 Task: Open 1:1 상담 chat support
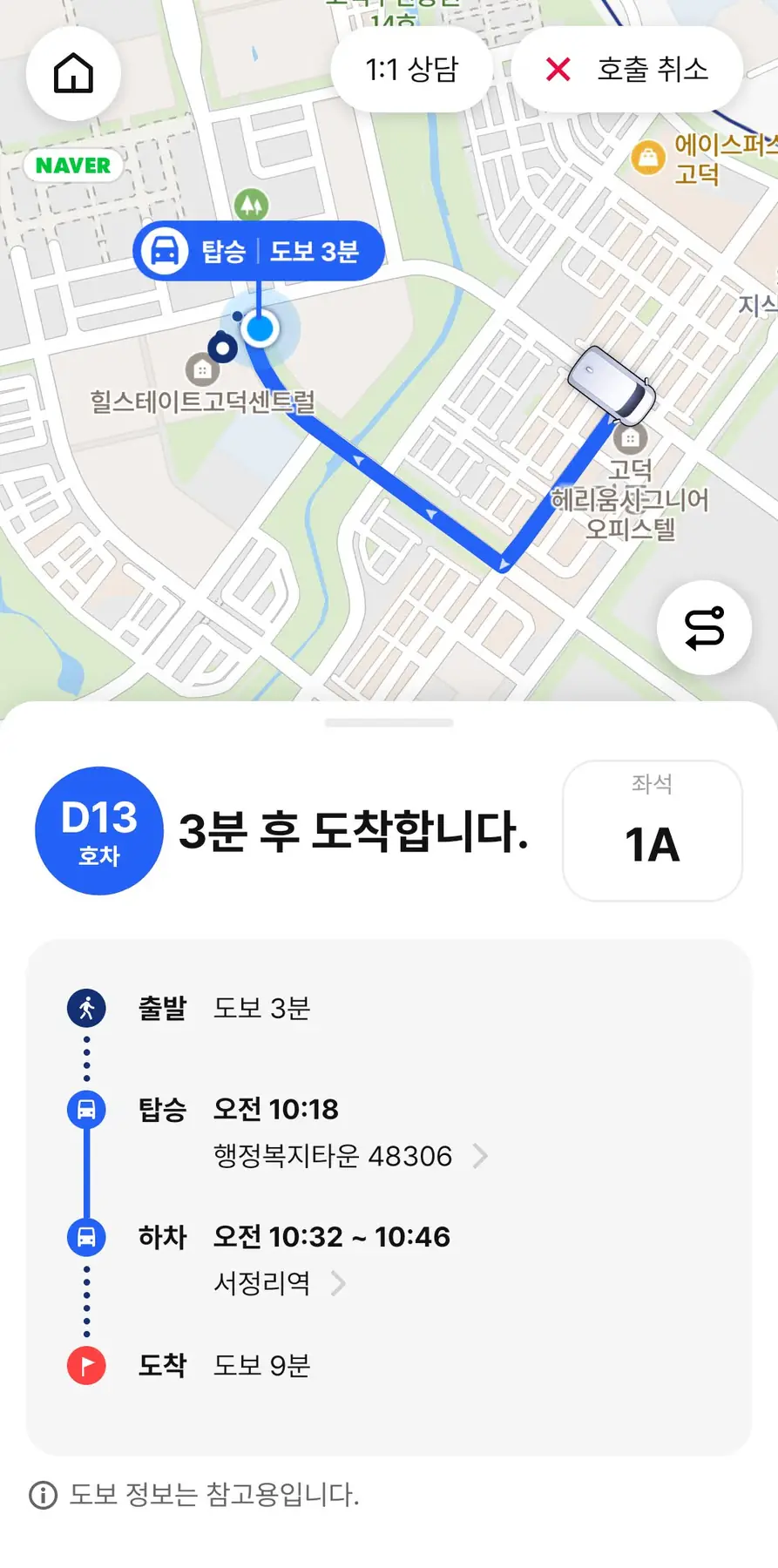click(x=411, y=70)
